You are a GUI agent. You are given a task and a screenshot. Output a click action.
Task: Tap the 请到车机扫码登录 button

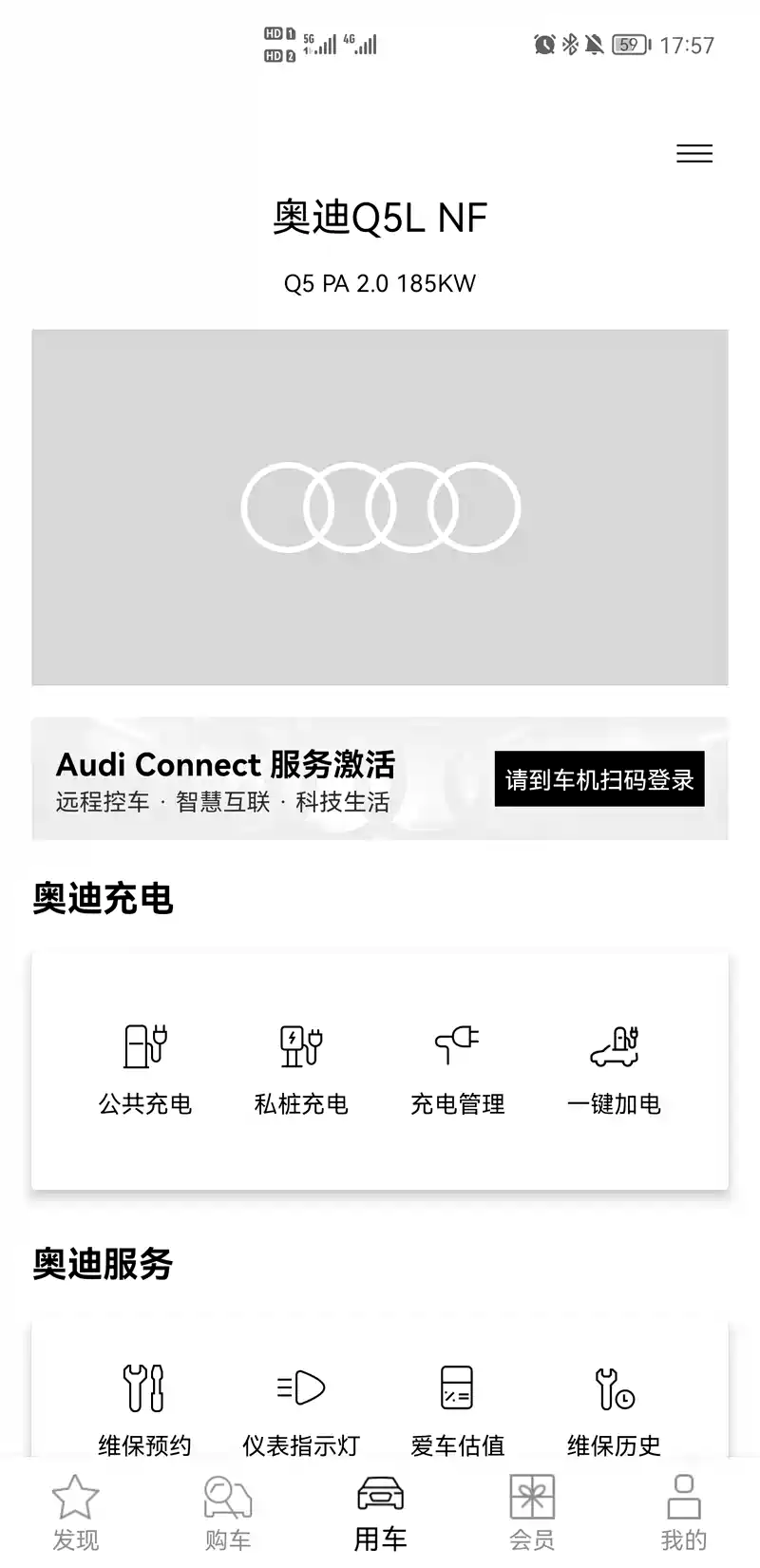point(598,779)
